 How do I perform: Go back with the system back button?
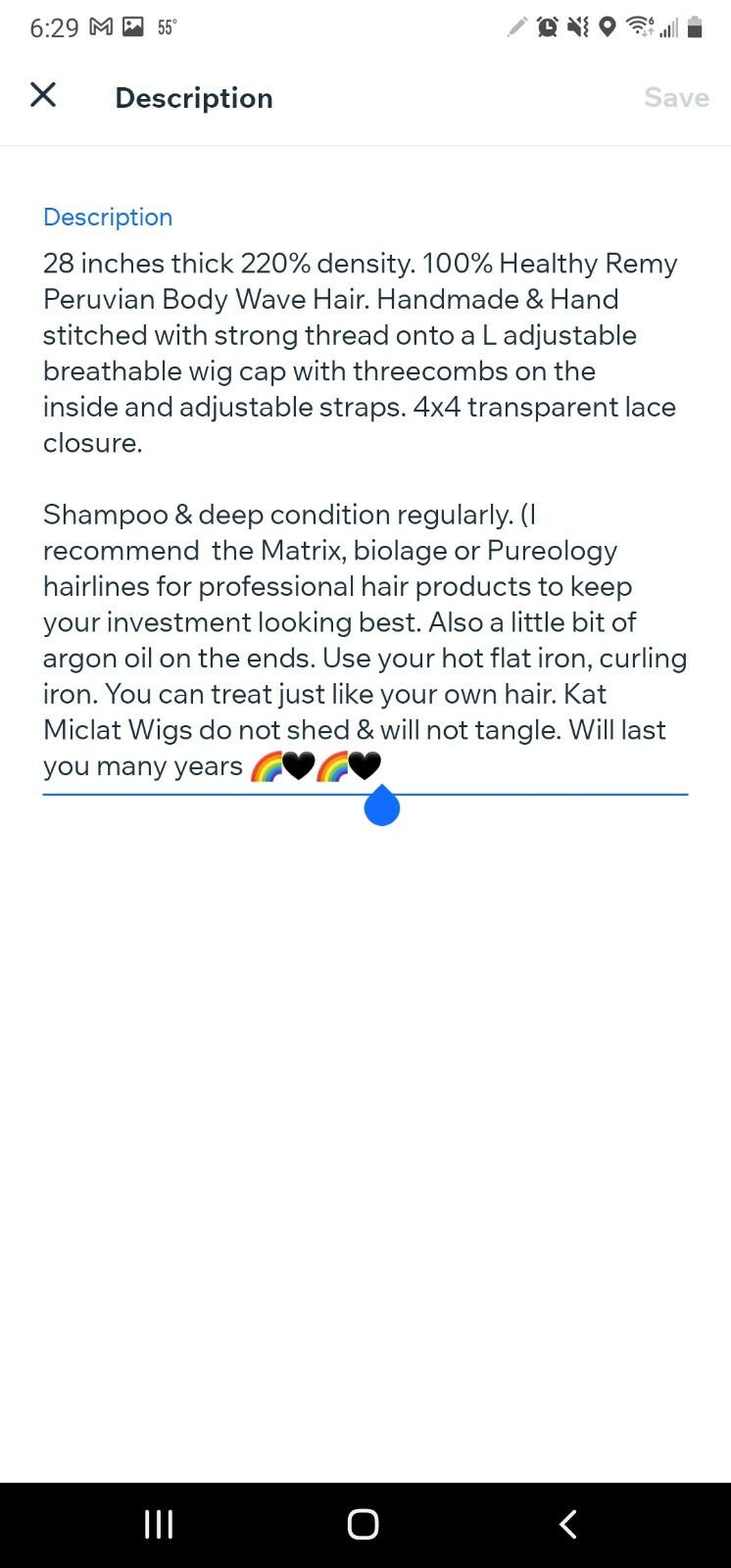pos(568,1524)
